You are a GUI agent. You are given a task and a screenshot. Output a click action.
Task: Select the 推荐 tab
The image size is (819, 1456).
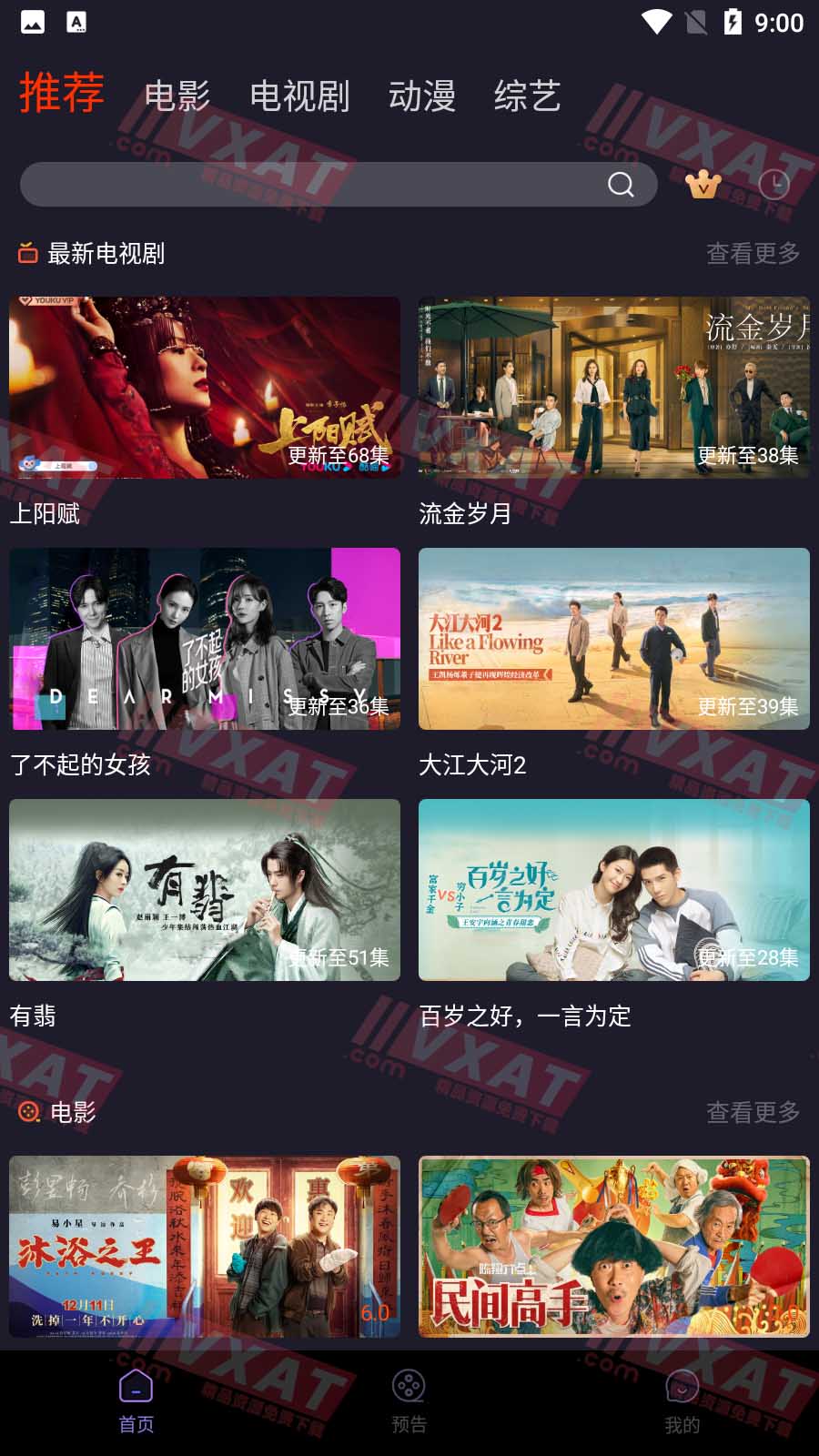[61, 93]
